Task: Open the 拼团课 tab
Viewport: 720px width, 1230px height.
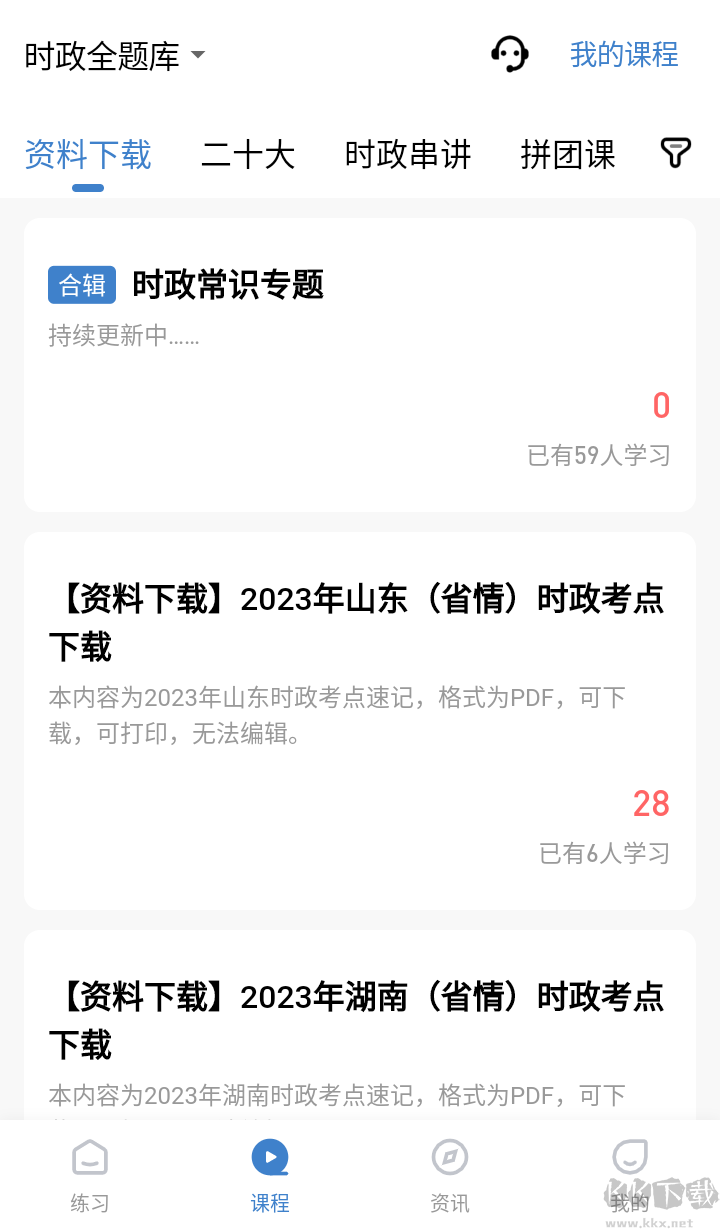Action: pos(567,155)
